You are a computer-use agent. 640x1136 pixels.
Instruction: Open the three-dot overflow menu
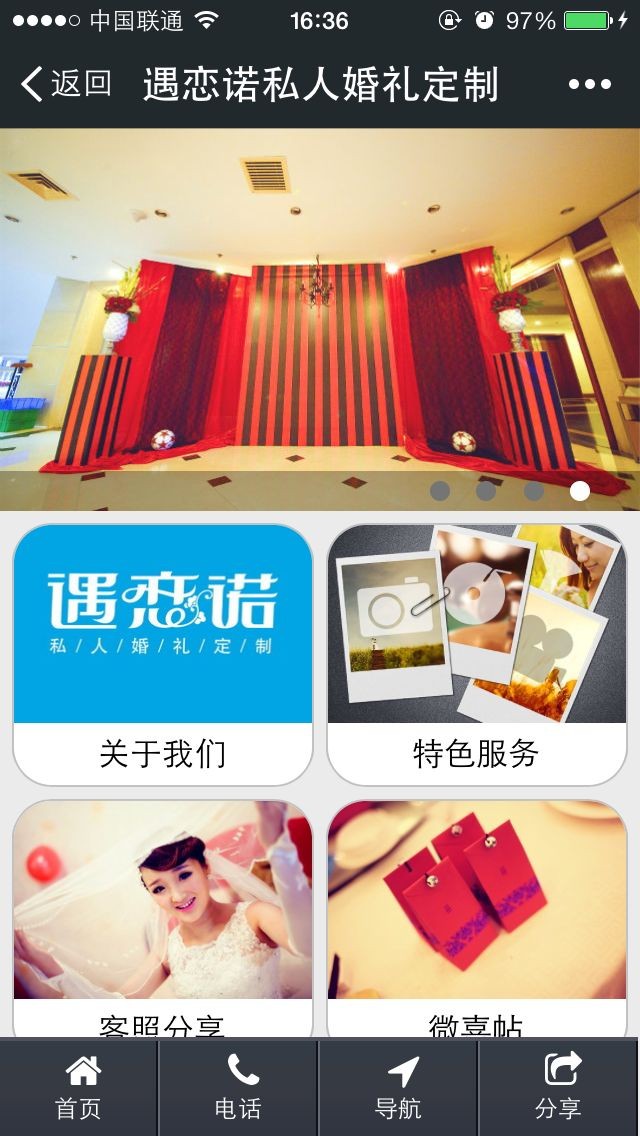pyautogui.click(x=589, y=84)
